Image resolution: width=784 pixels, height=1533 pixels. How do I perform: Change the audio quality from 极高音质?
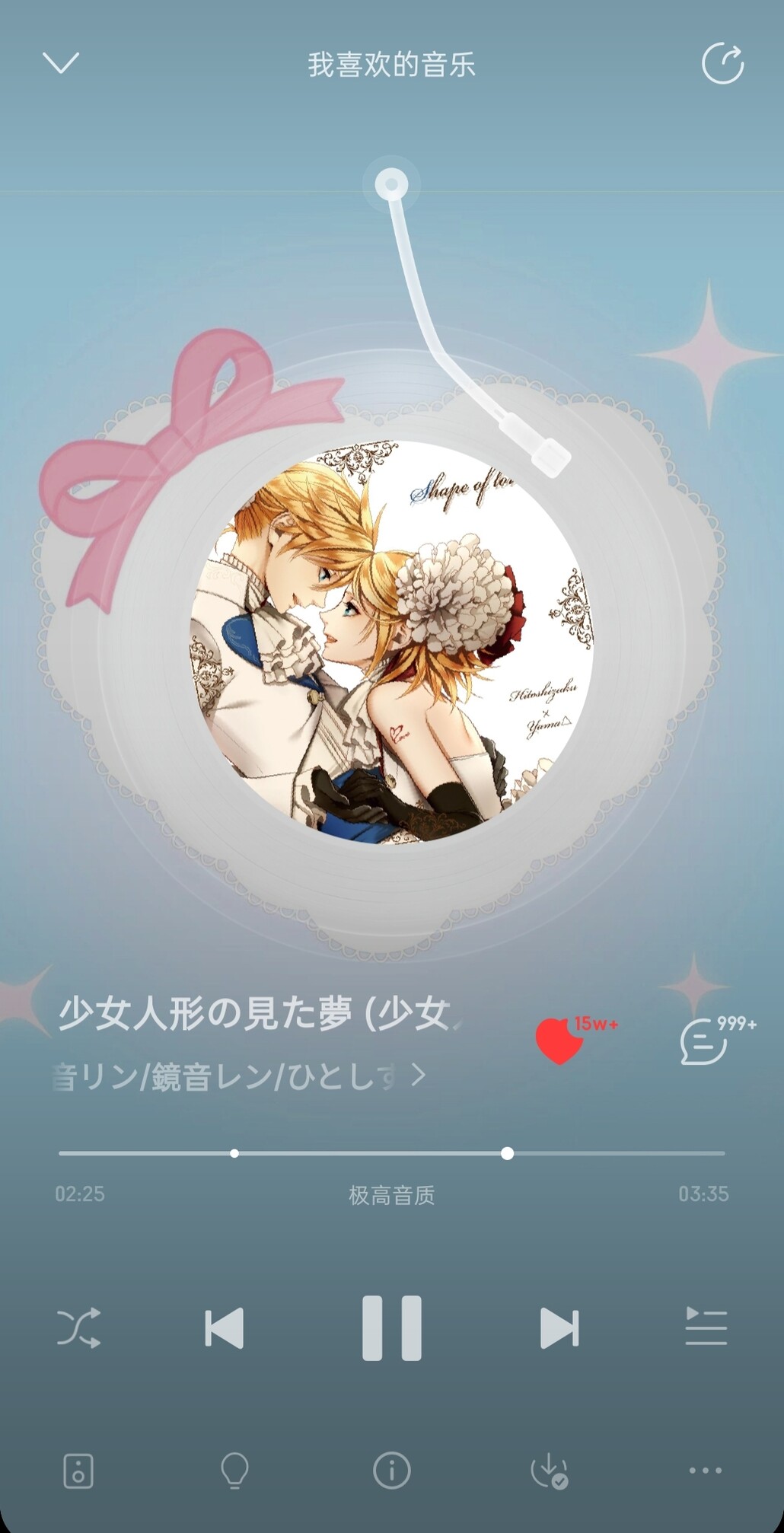pyautogui.click(x=391, y=1195)
